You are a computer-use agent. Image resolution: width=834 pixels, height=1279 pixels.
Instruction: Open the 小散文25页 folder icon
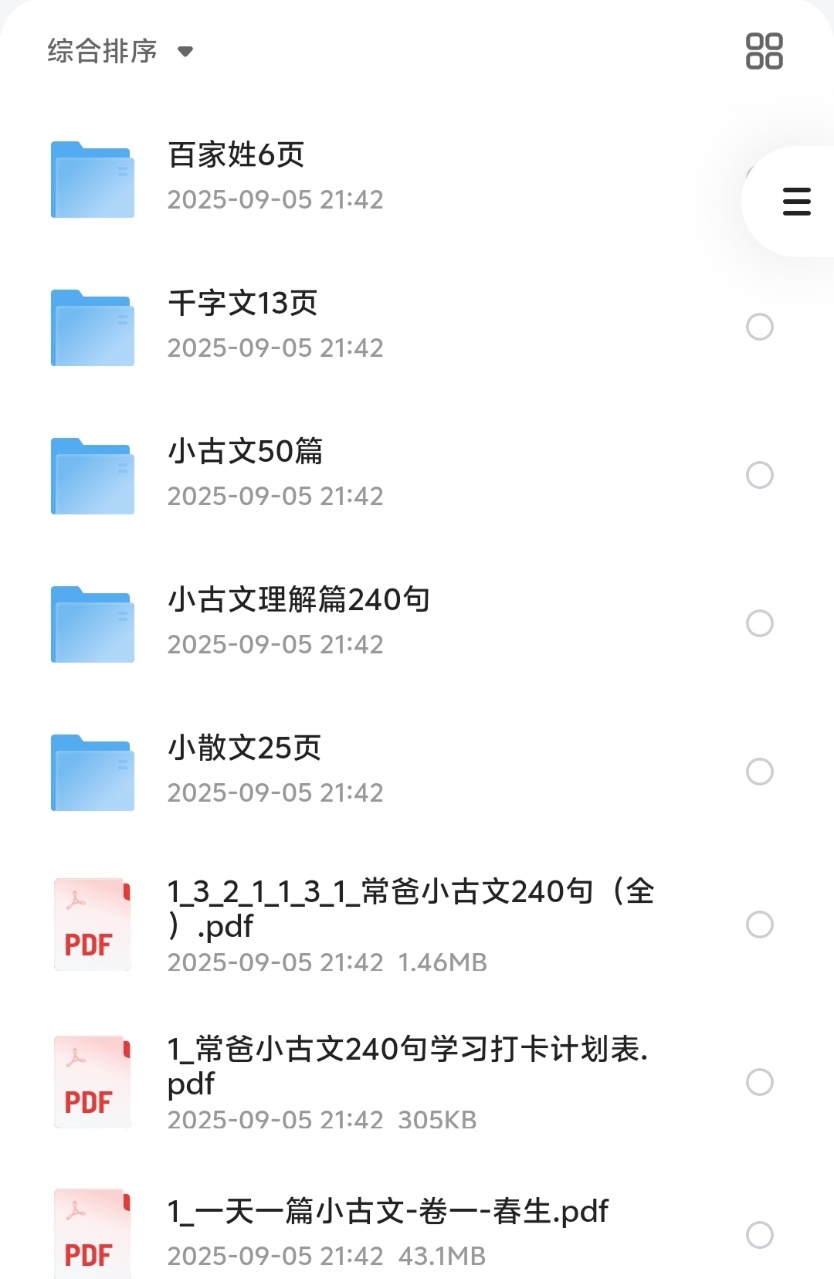point(92,771)
